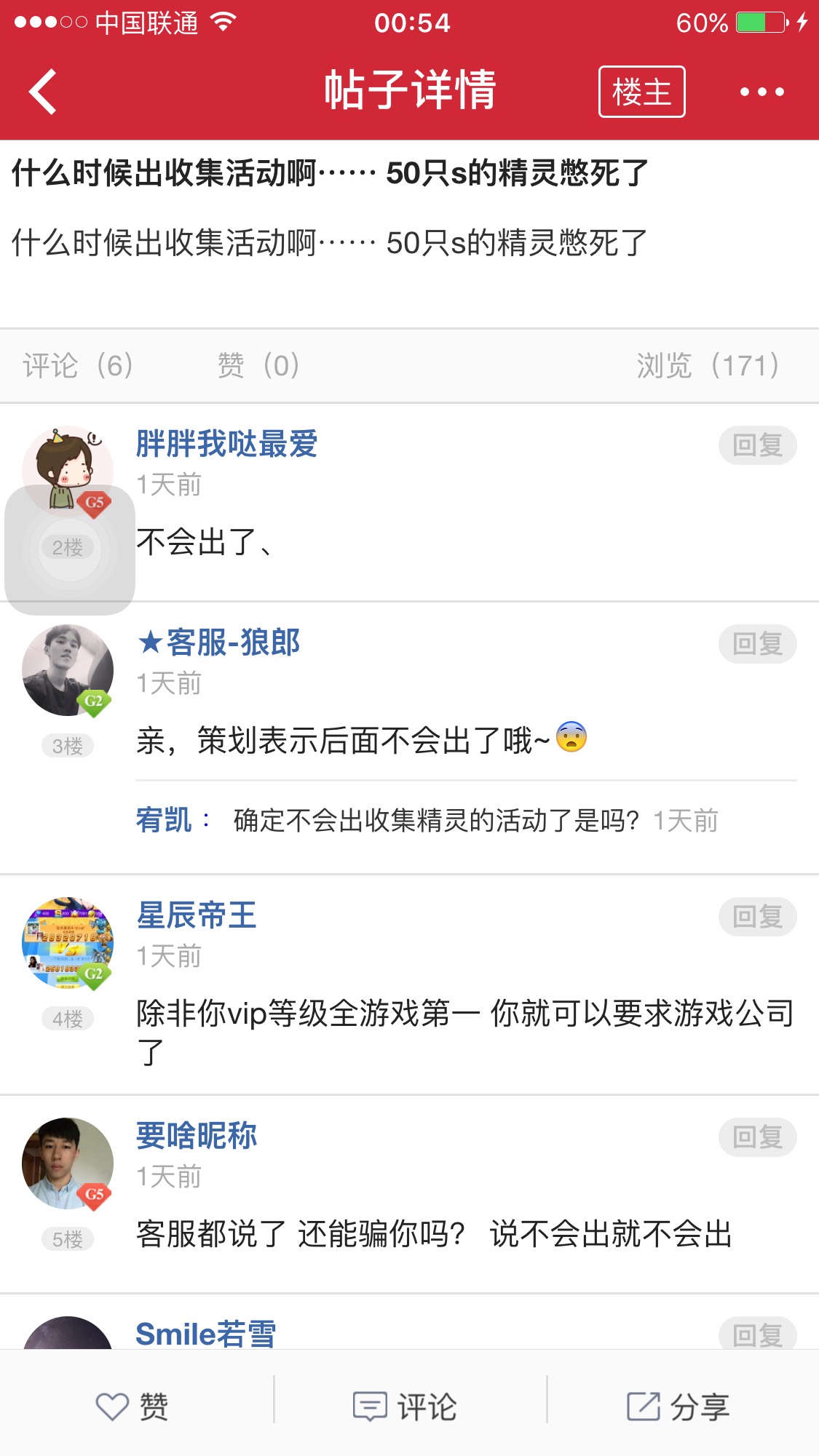Share this post via 分享
The height and width of the screenshot is (1456, 819).
click(x=678, y=1406)
